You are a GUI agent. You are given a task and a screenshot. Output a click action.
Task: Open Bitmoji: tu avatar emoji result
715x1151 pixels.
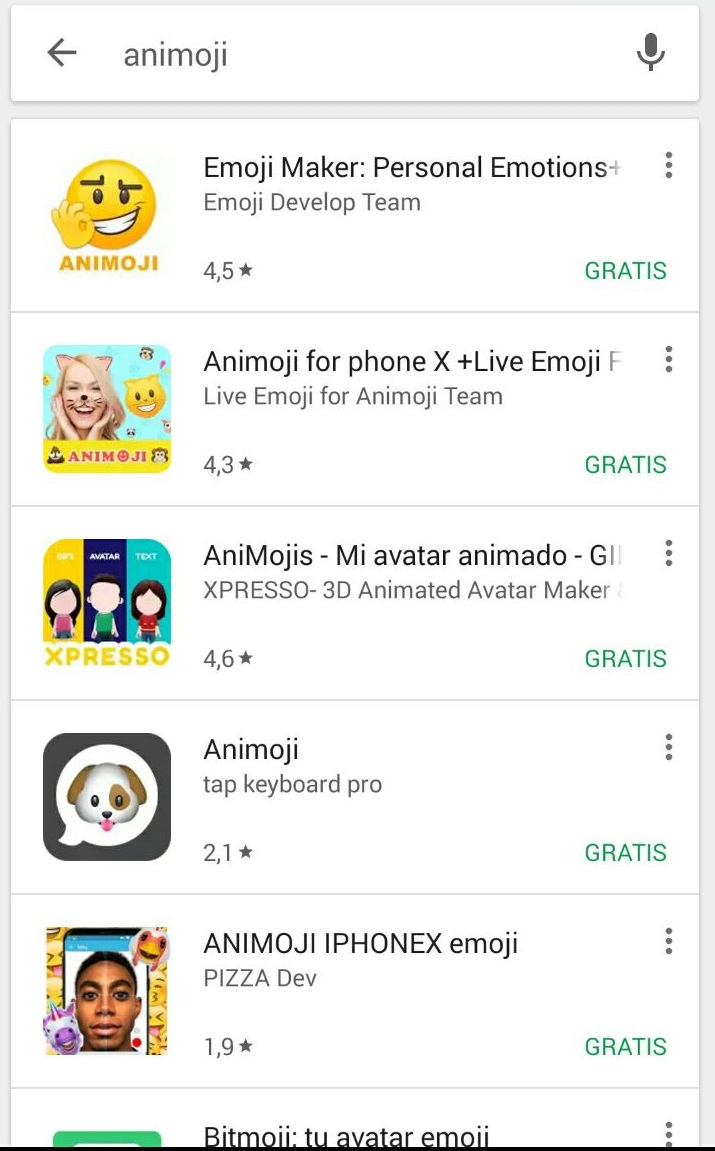346,1135
